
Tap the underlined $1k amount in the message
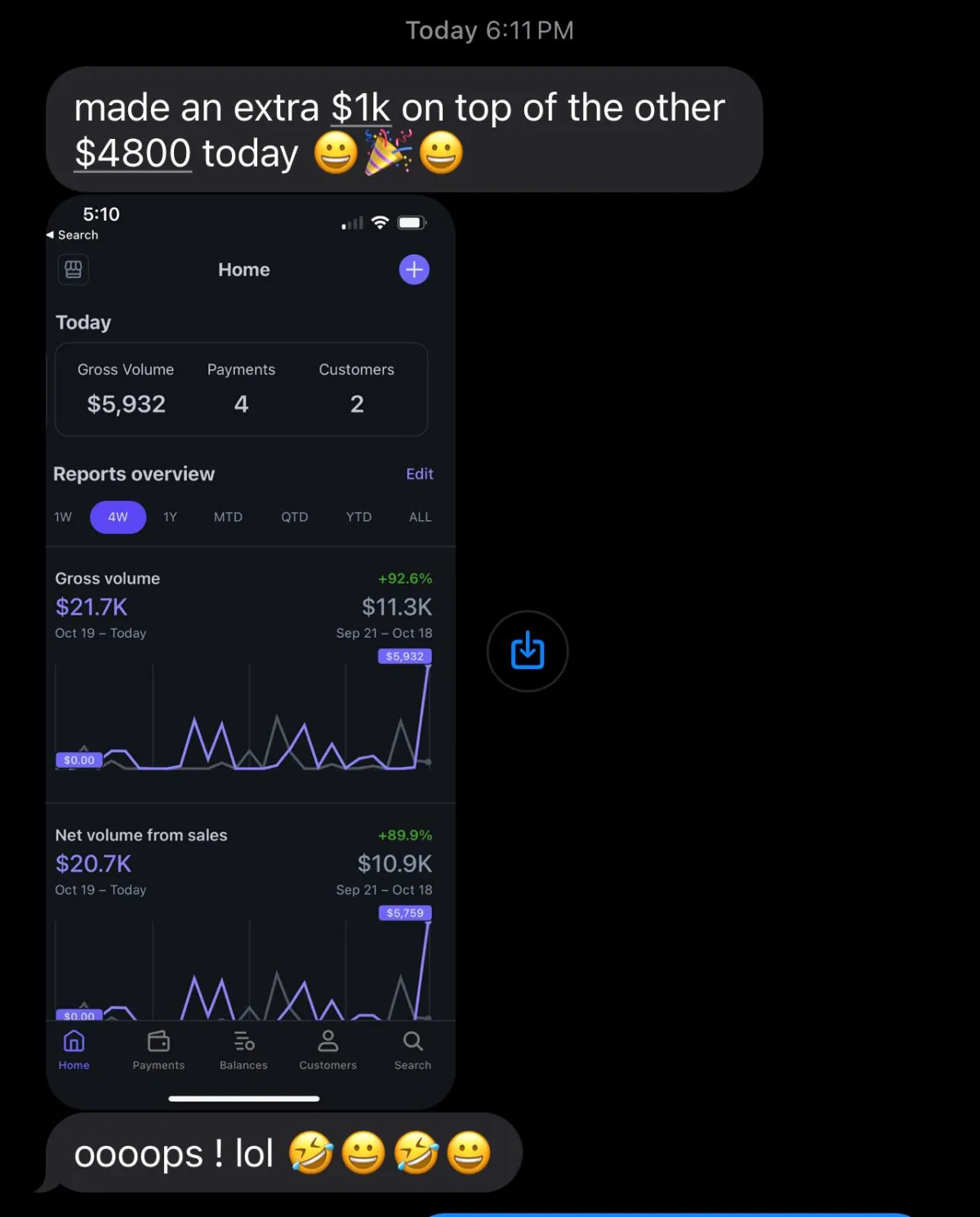coord(360,108)
